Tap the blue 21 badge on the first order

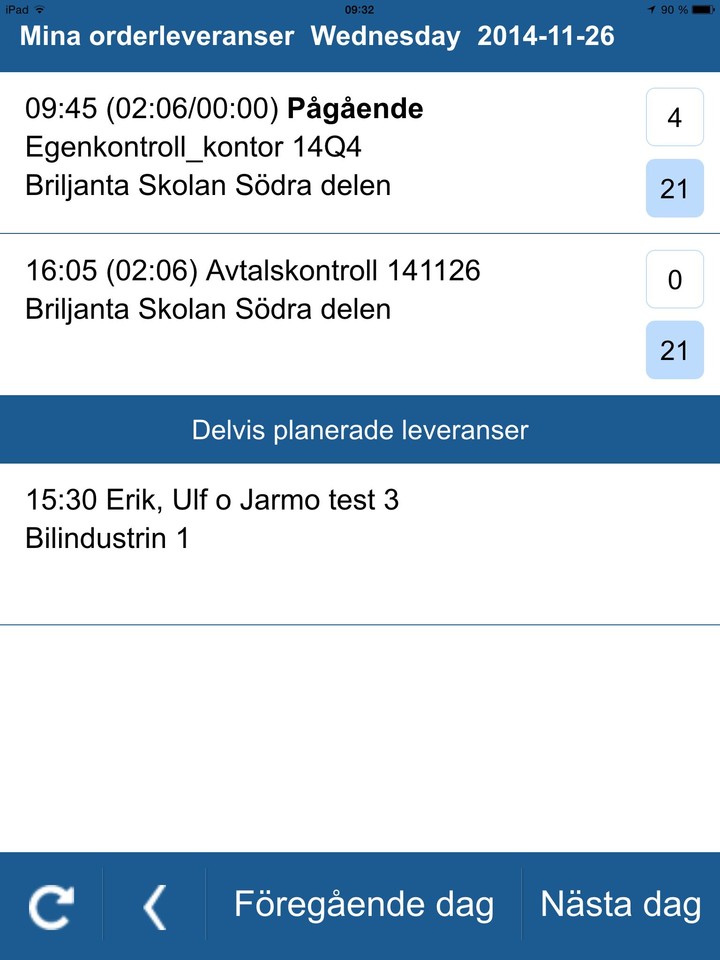pyautogui.click(x=675, y=188)
